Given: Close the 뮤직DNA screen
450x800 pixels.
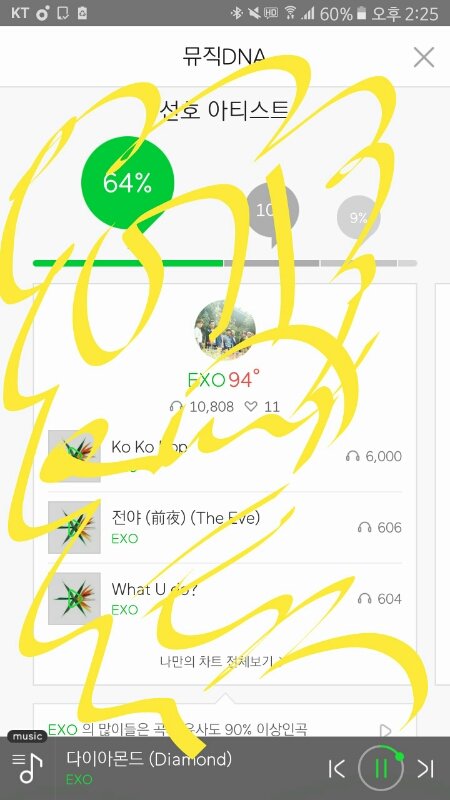Looking at the screenshot, I should 423,57.
